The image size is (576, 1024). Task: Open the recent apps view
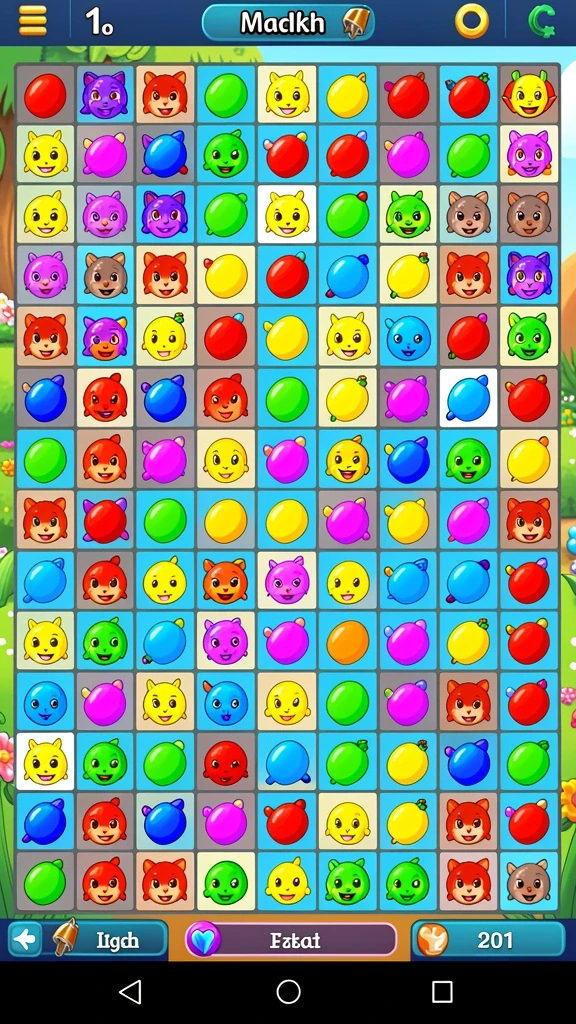click(x=442, y=991)
